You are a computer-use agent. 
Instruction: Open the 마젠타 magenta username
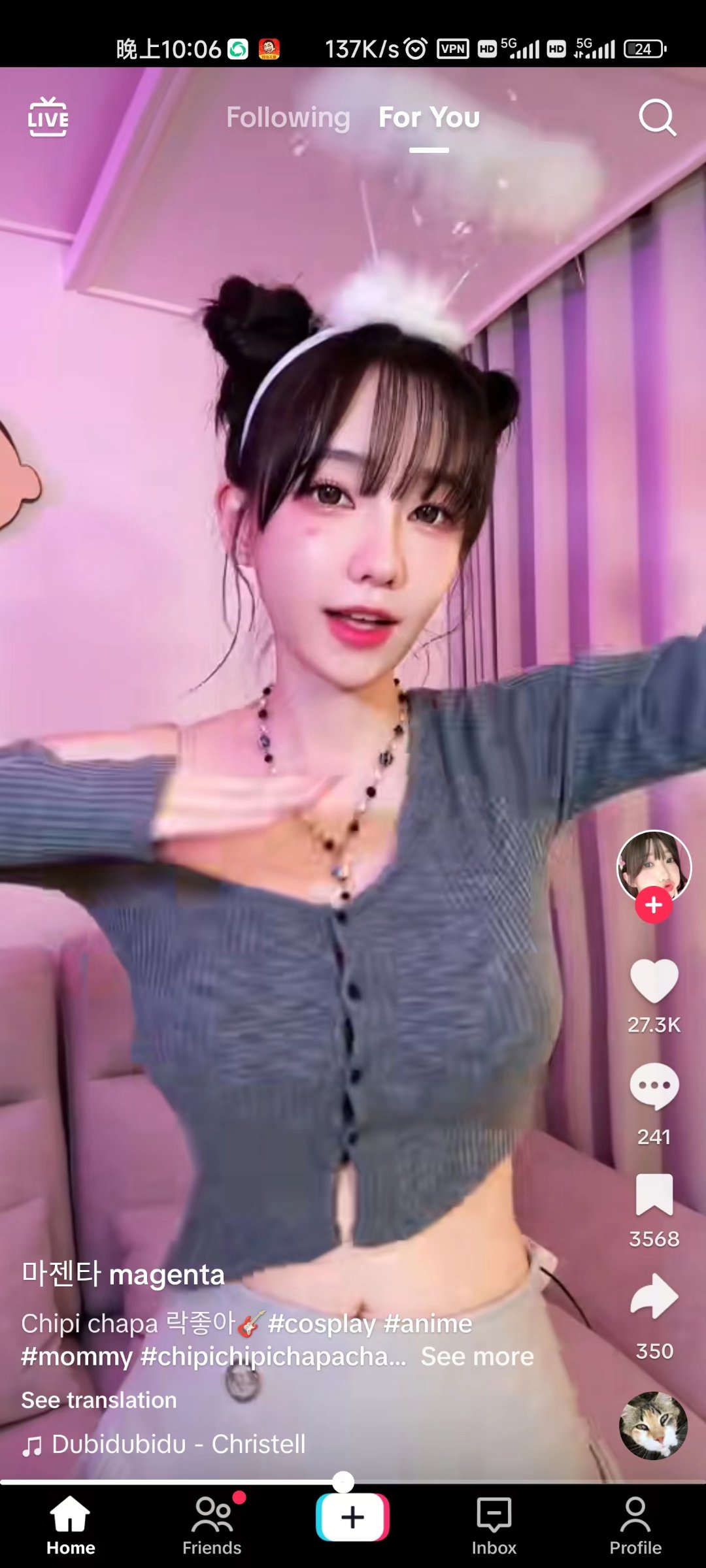[x=123, y=1275]
